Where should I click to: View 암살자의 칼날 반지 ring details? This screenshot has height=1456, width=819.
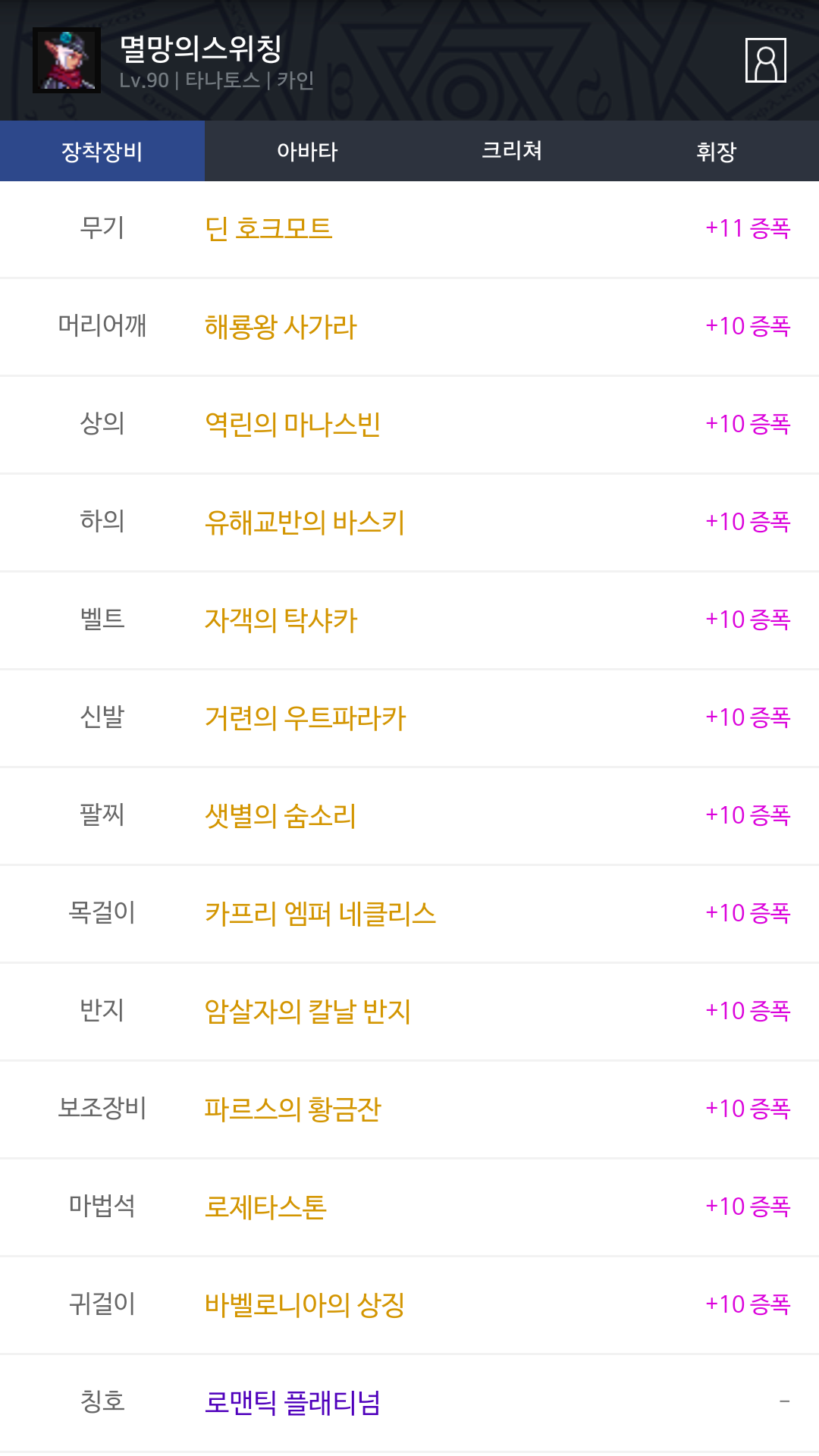click(x=308, y=1011)
